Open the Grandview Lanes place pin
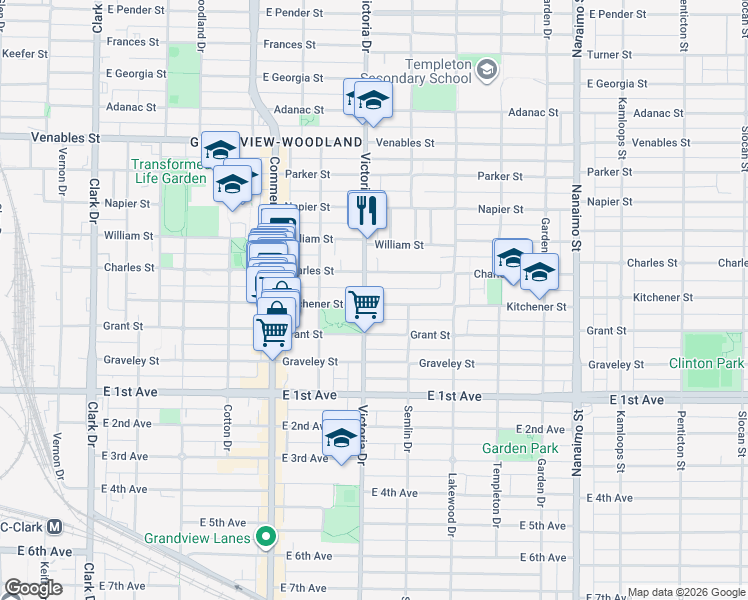This screenshot has width=748, height=600. (266, 538)
